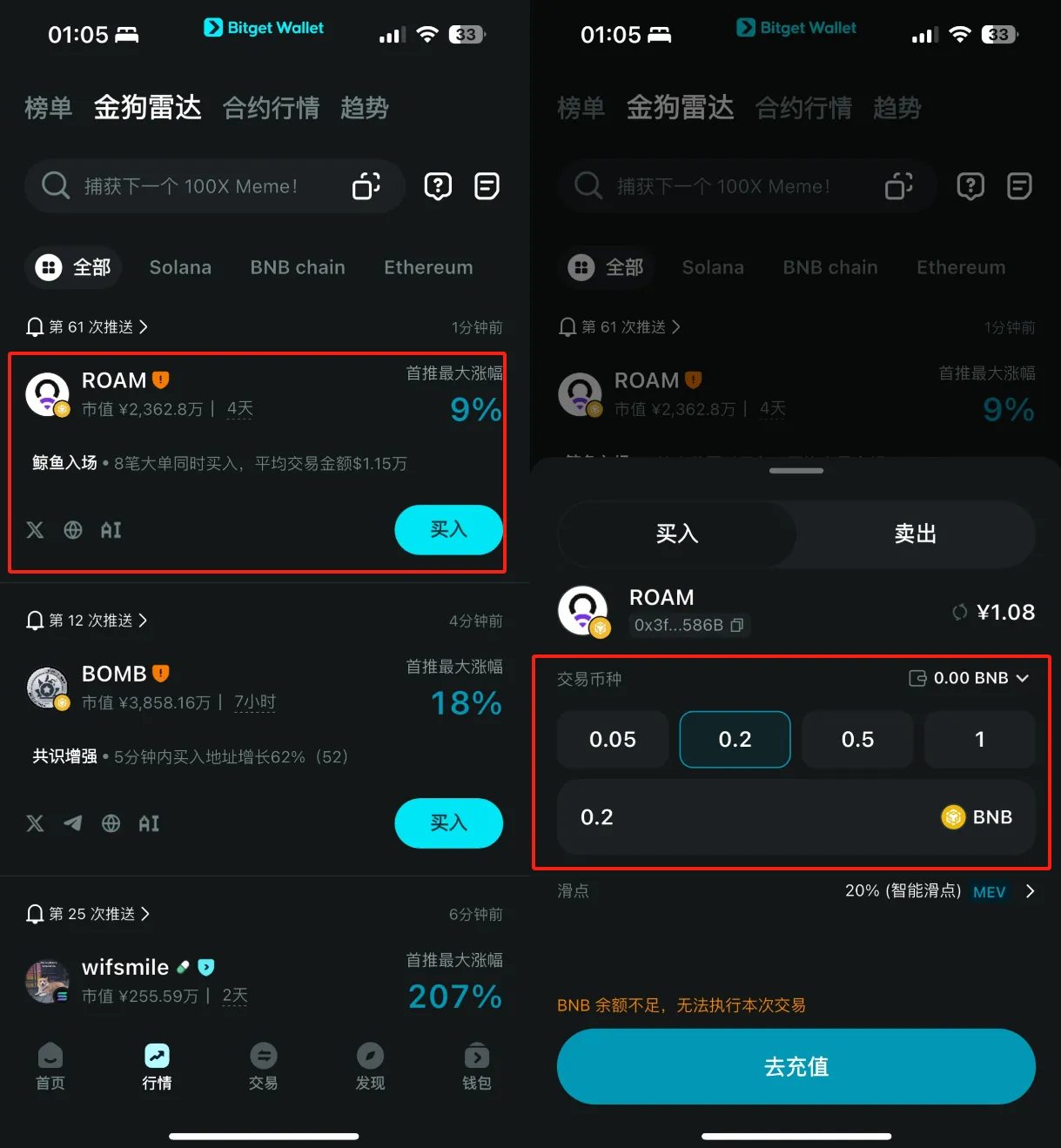The width and height of the screenshot is (1061, 1148).
Task: Pick the 1 BNB preset amount
Action: 979,740
